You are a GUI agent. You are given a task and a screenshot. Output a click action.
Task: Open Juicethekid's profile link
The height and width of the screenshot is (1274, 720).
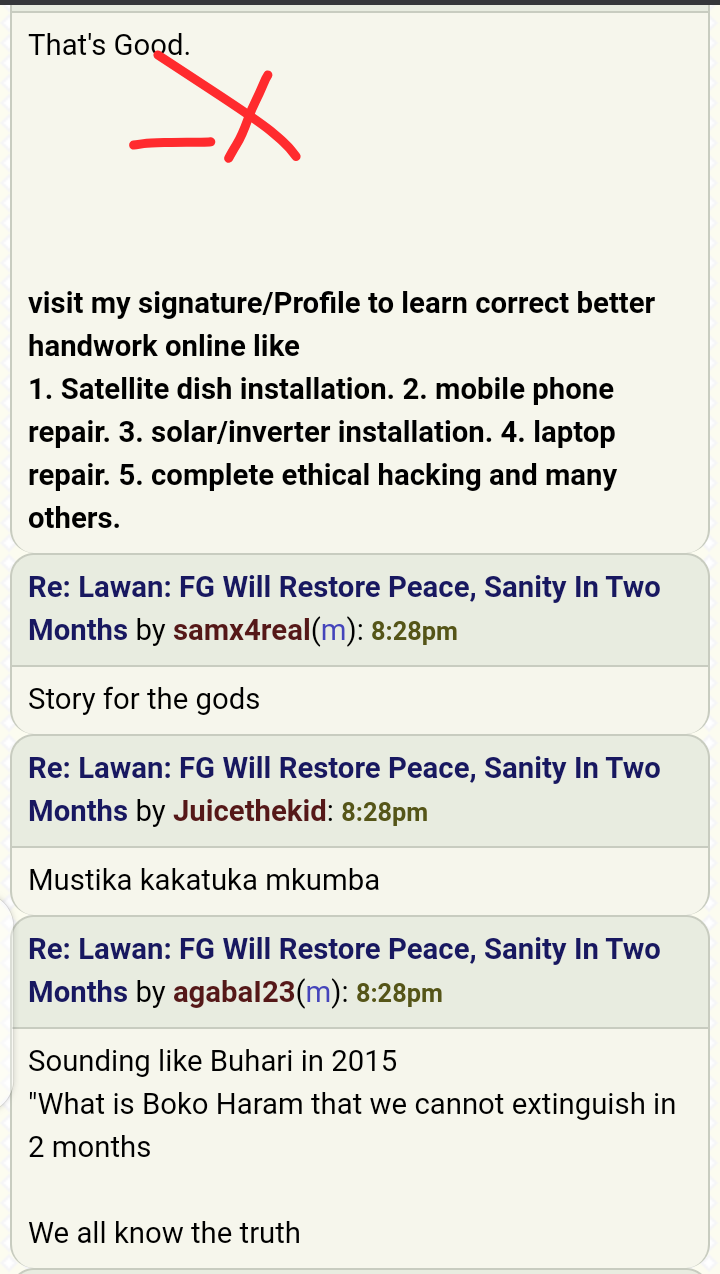point(250,811)
